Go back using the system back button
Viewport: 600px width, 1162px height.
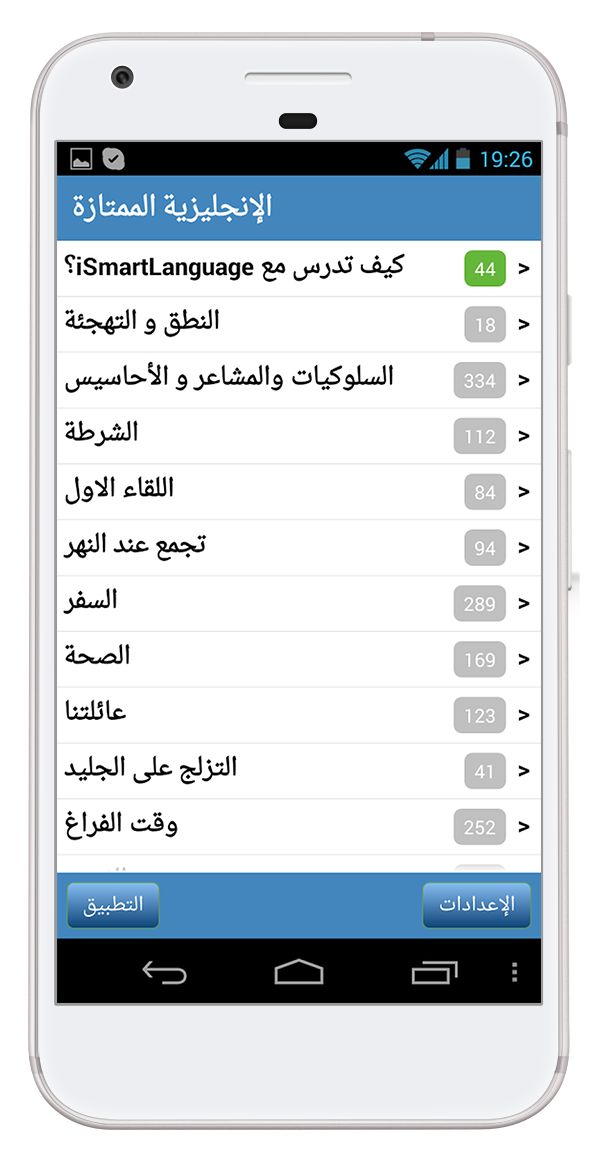coord(164,972)
